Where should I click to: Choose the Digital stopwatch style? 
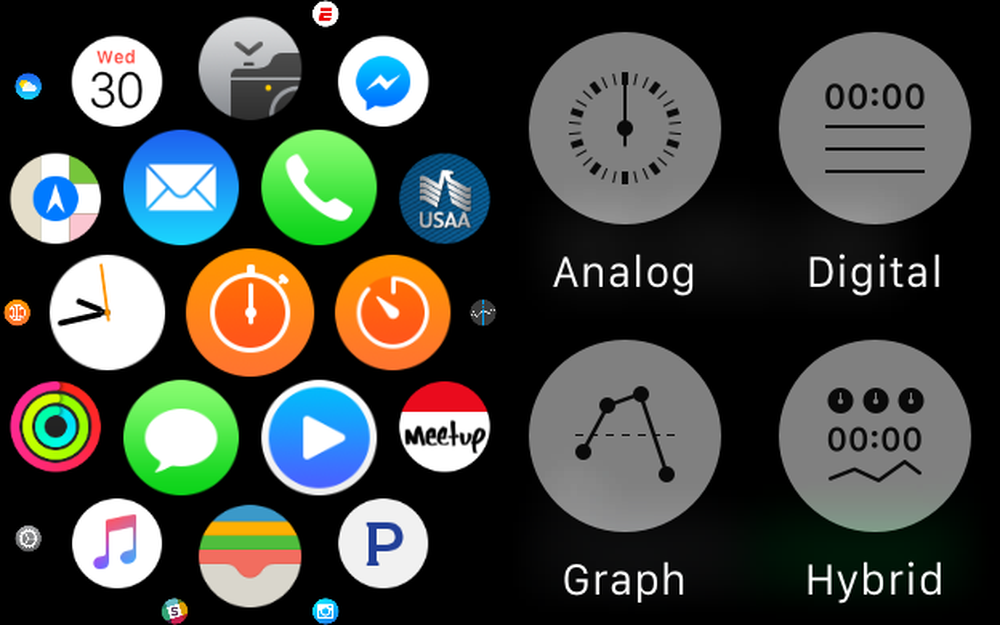coord(874,127)
